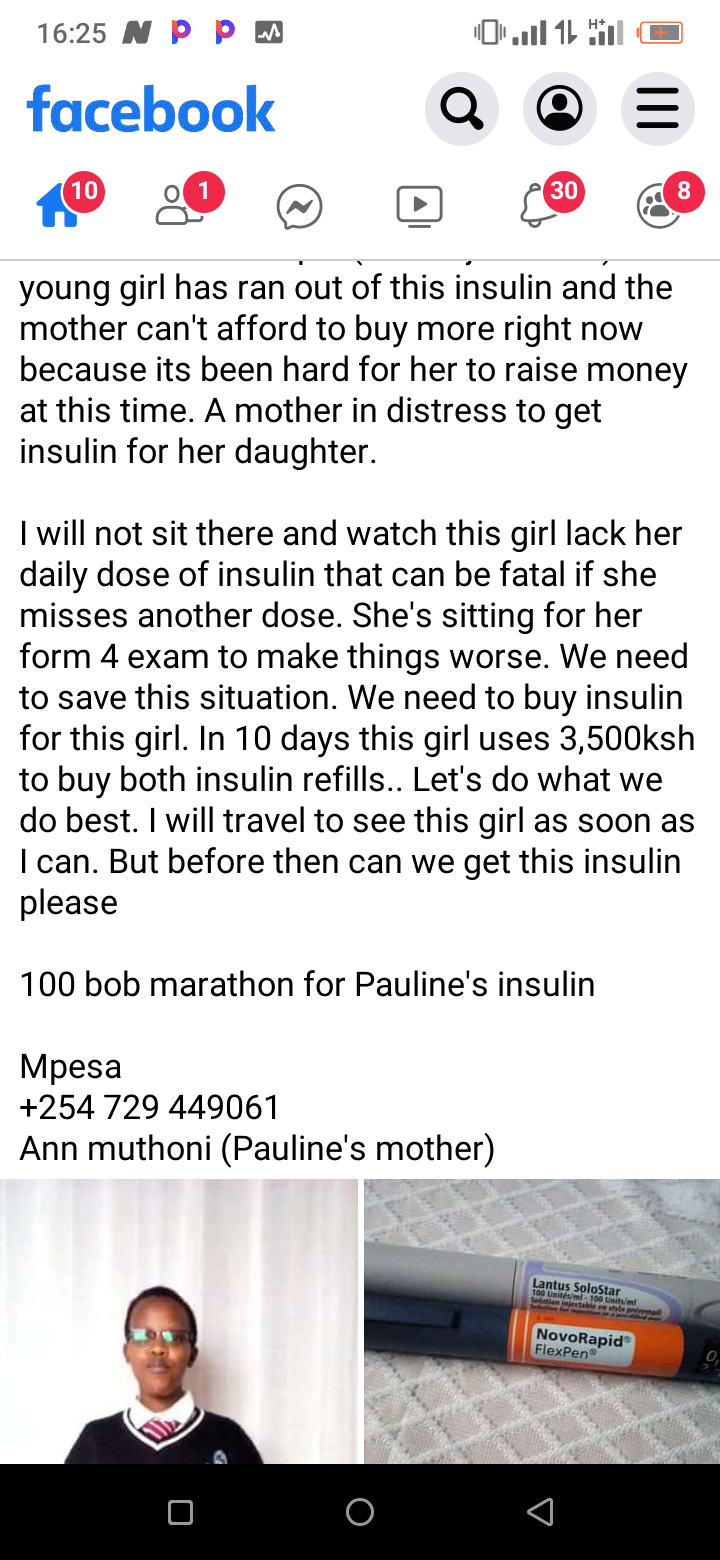Switch to the Watch video tab

(420, 206)
